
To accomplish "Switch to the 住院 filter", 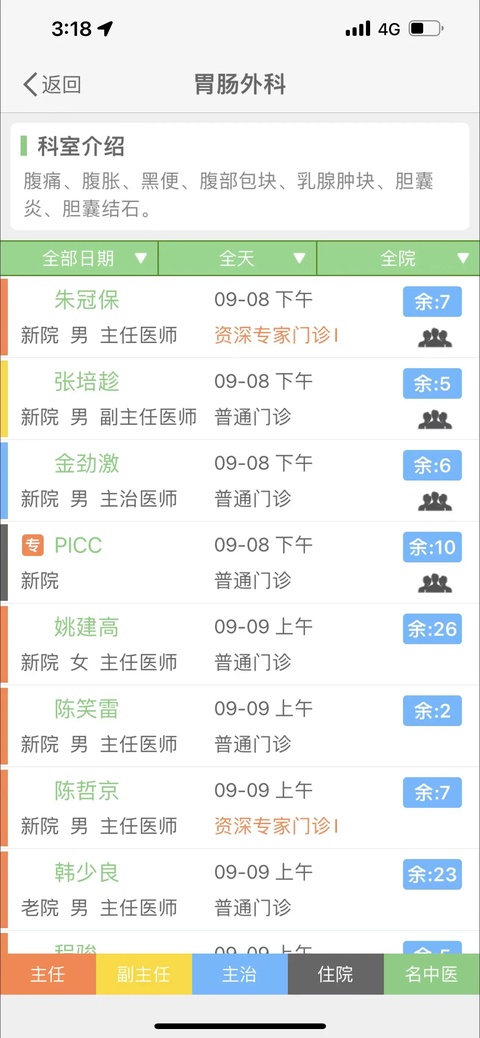I will 336,974.
